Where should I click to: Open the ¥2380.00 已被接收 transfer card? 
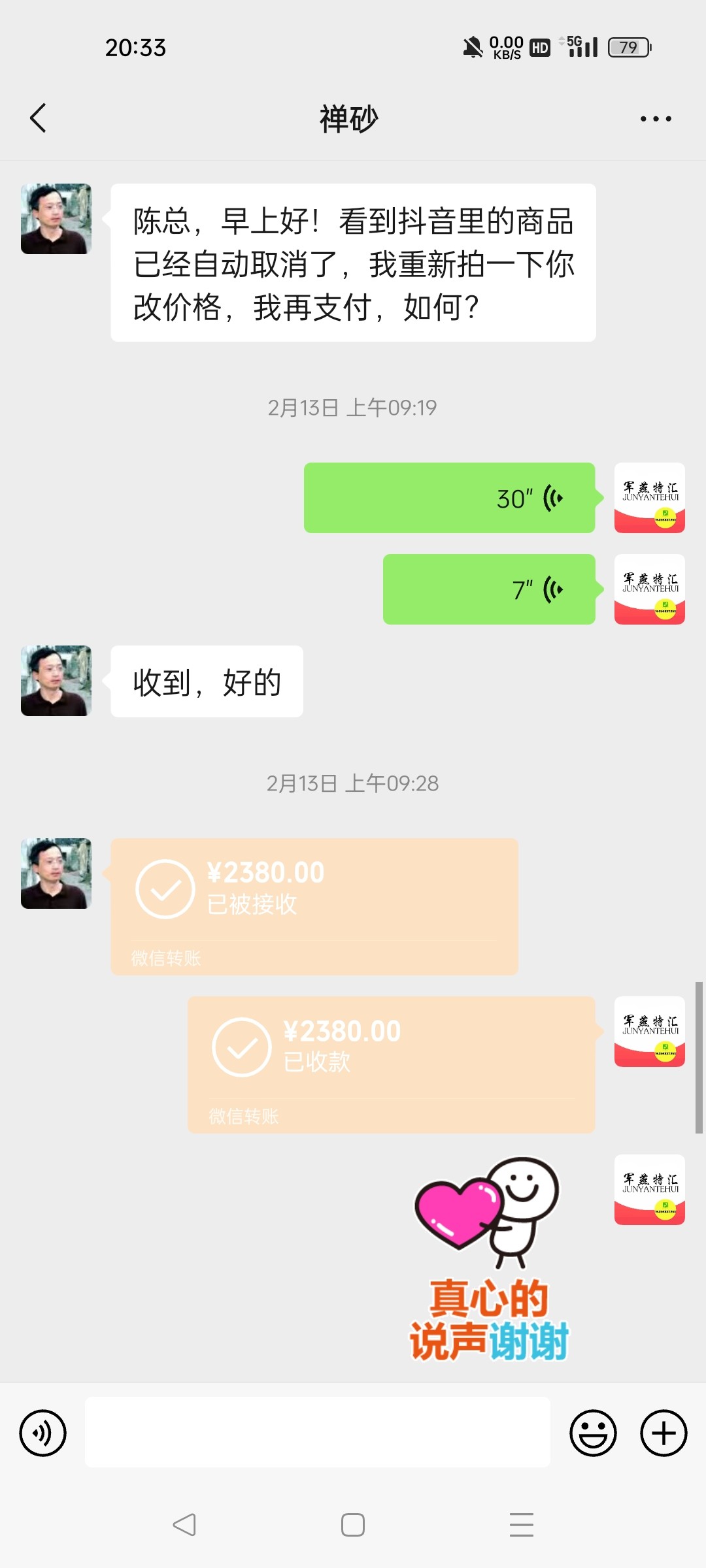click(x=314, y=906)
